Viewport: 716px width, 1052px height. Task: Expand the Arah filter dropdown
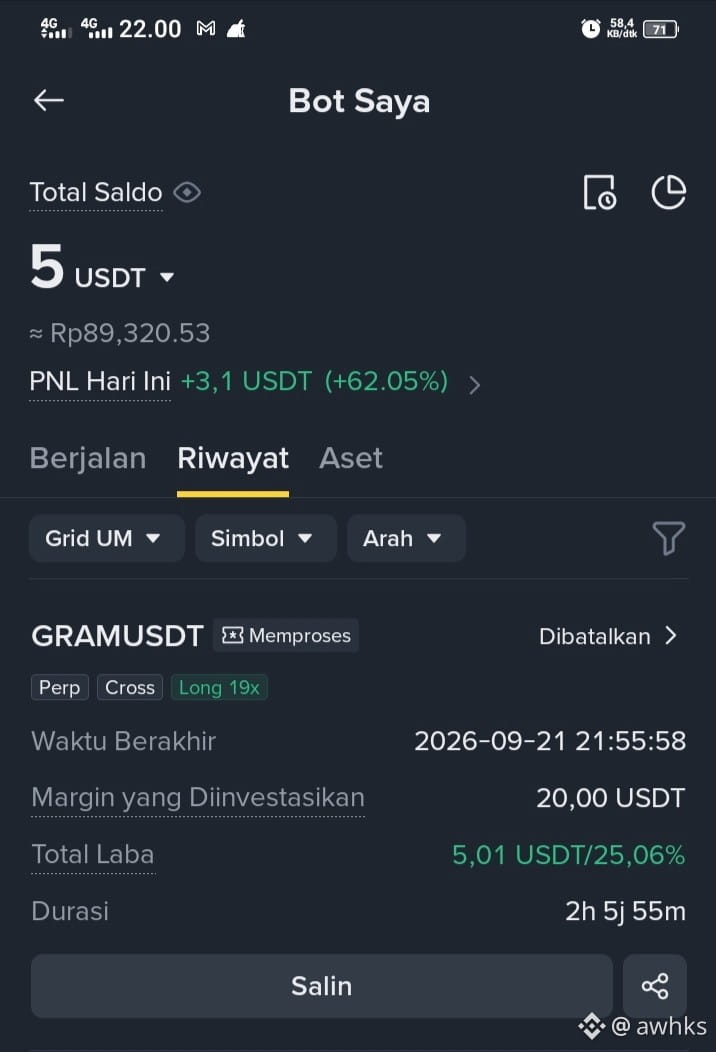(x=406, y=538)
